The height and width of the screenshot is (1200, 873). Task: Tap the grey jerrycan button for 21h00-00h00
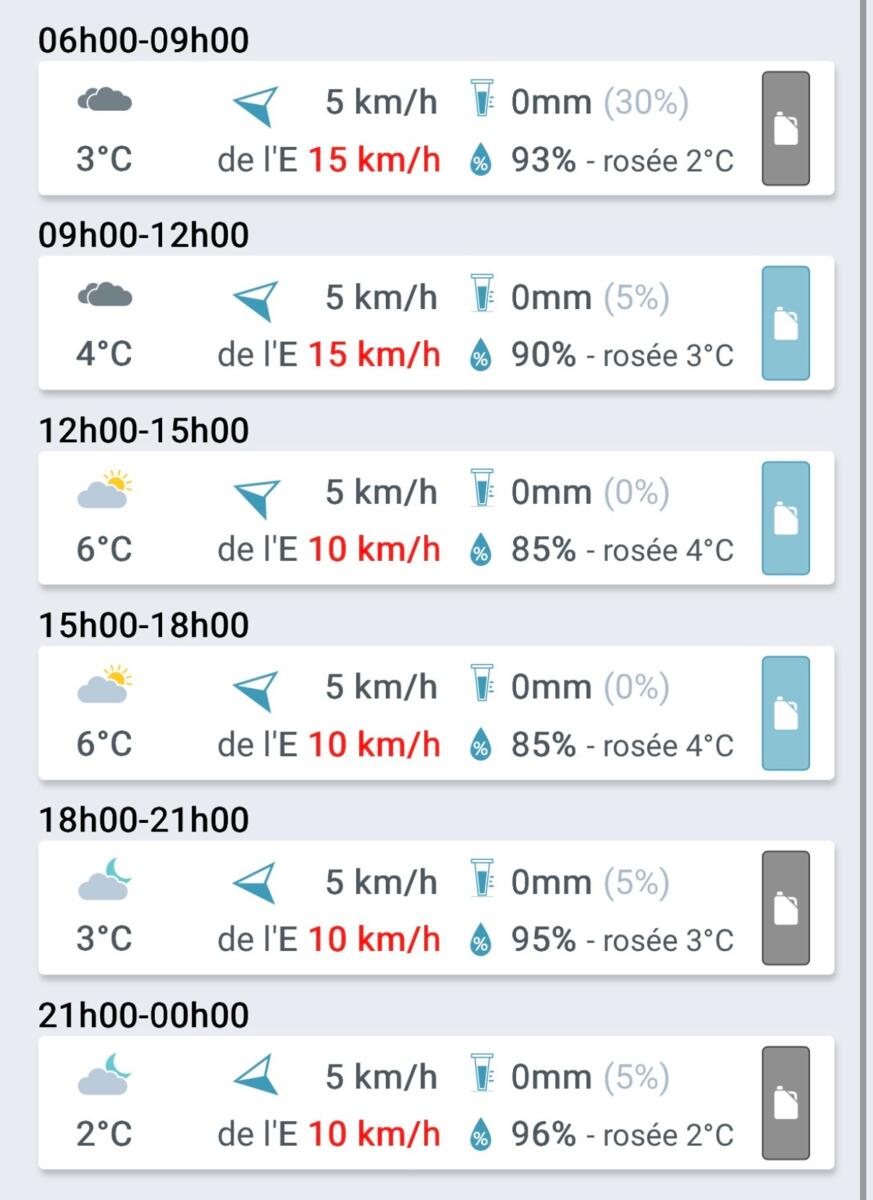(786, 1104)
